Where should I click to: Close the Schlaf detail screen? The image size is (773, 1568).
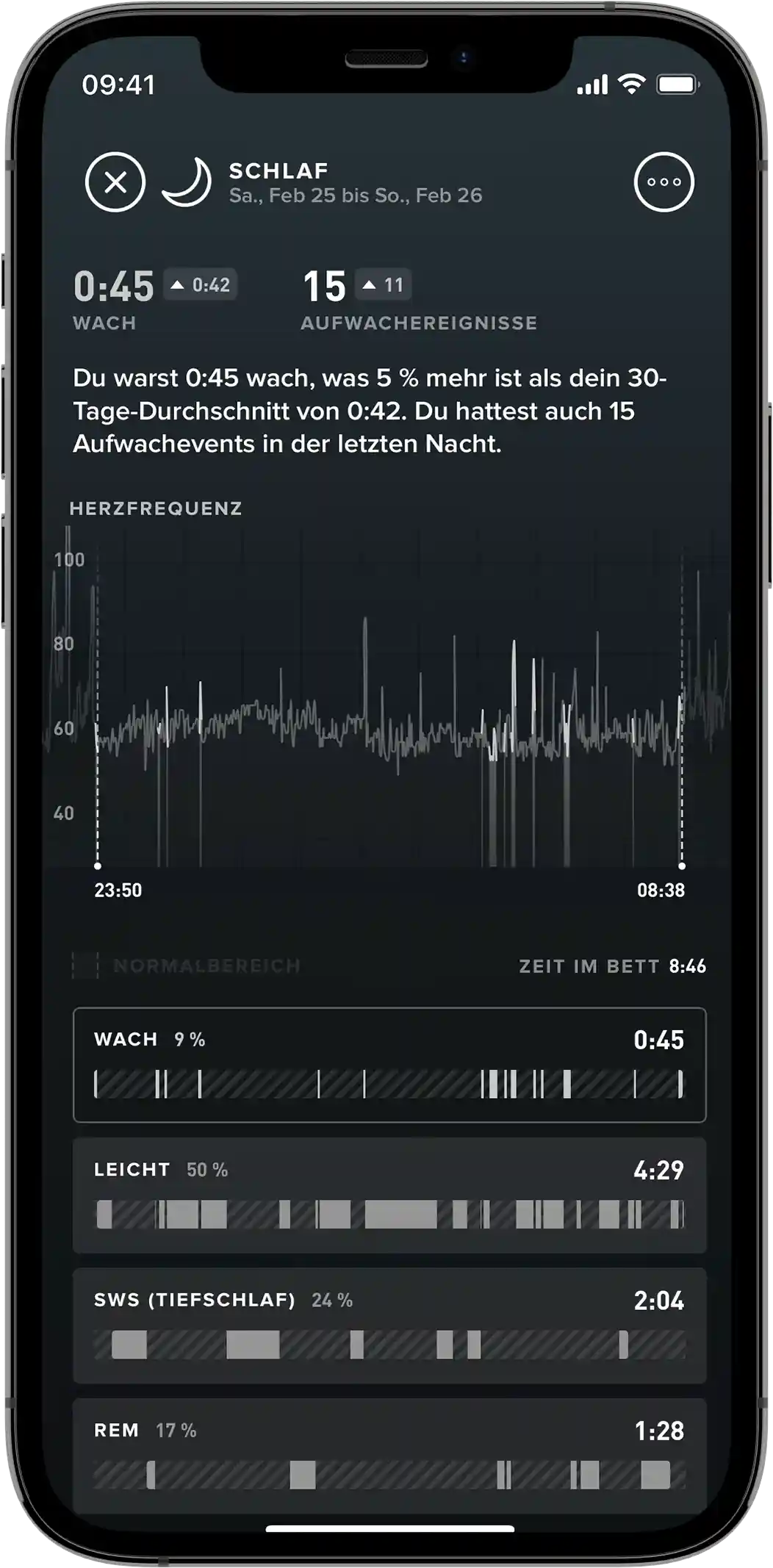coord(115,182)
